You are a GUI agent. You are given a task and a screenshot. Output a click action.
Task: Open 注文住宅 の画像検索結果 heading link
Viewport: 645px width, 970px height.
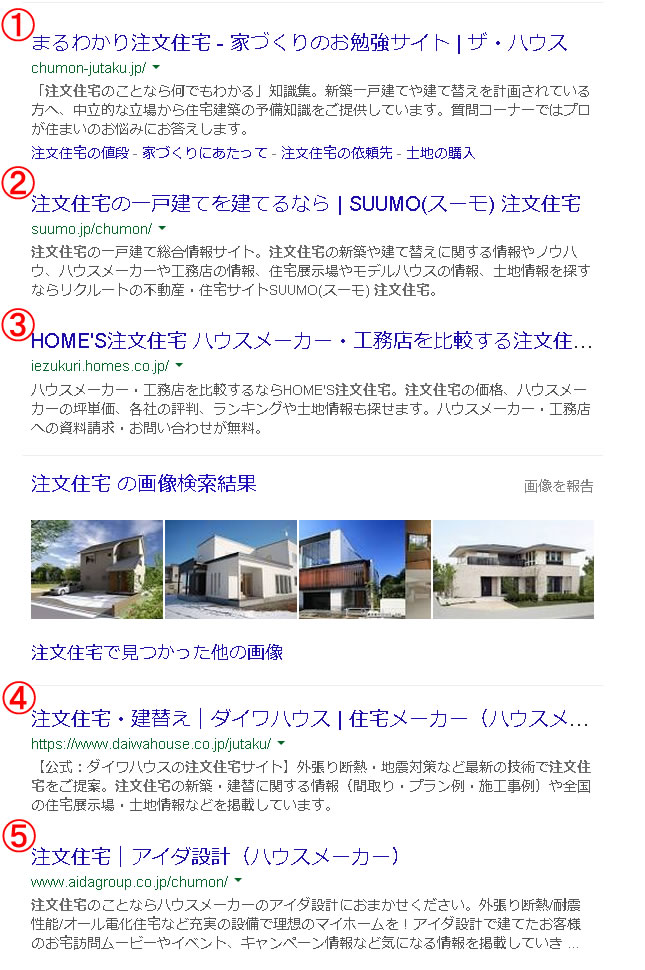(x=143, y=484)
